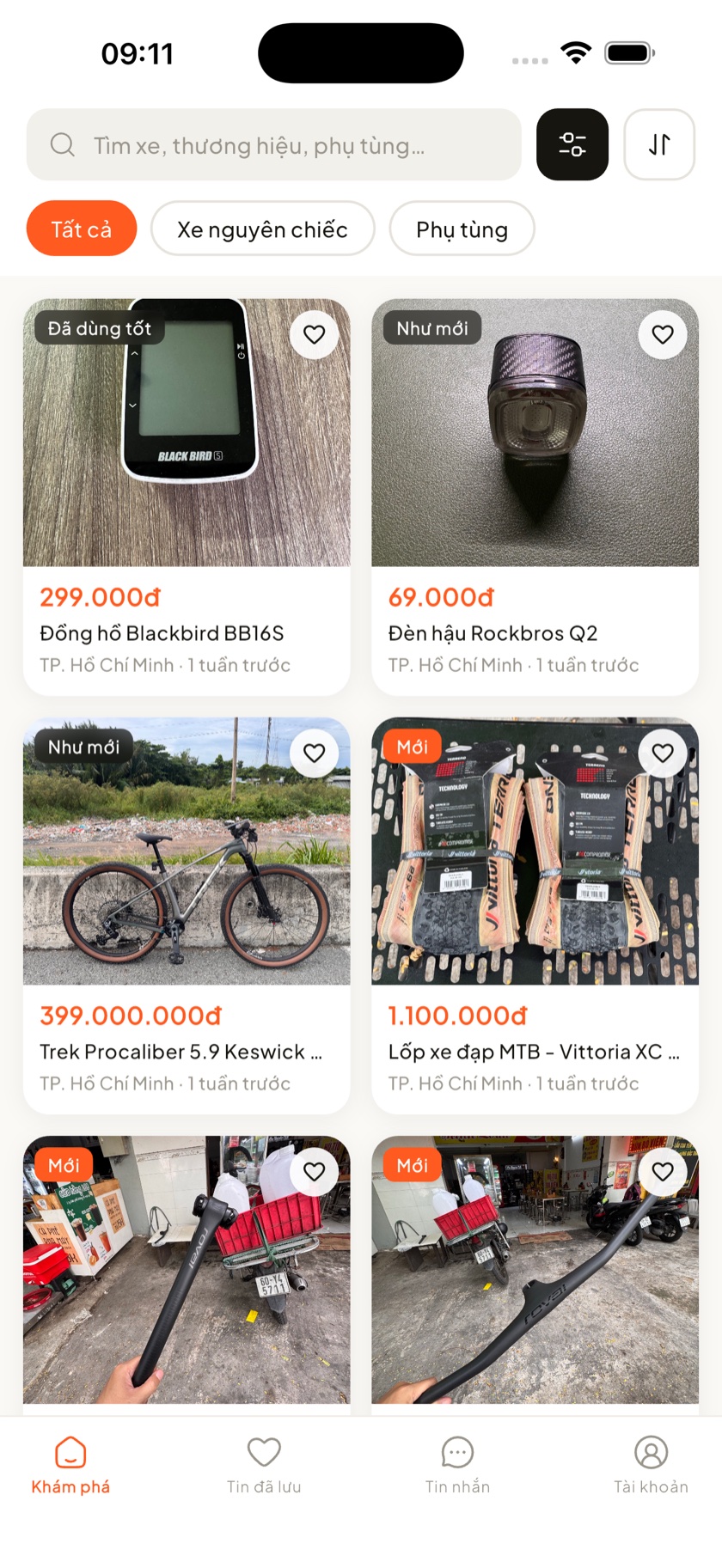Viewport: 722px width, 1568px height.
Task: Tap the search field for bikes and parts
Action: pos(273,144)
